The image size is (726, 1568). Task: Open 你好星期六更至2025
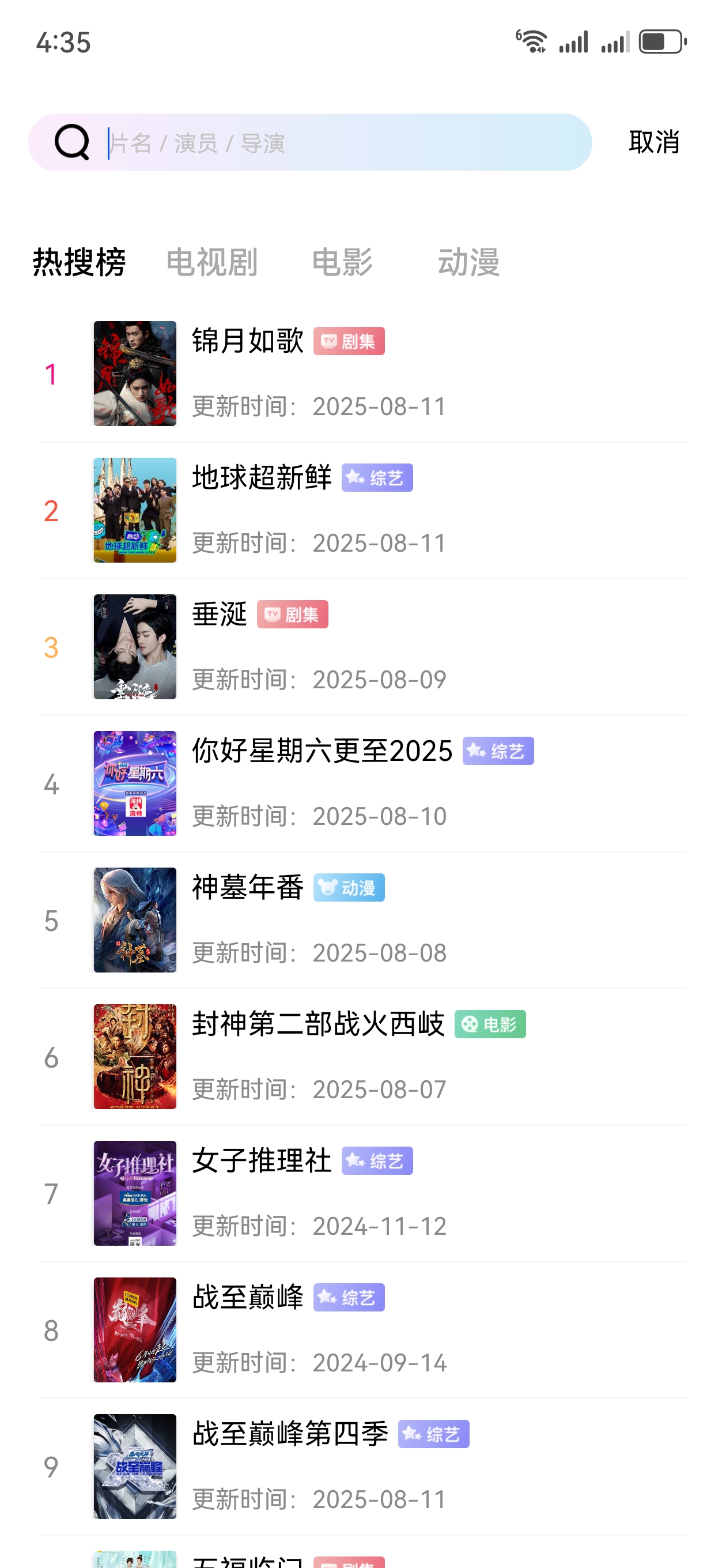point(362,783)
